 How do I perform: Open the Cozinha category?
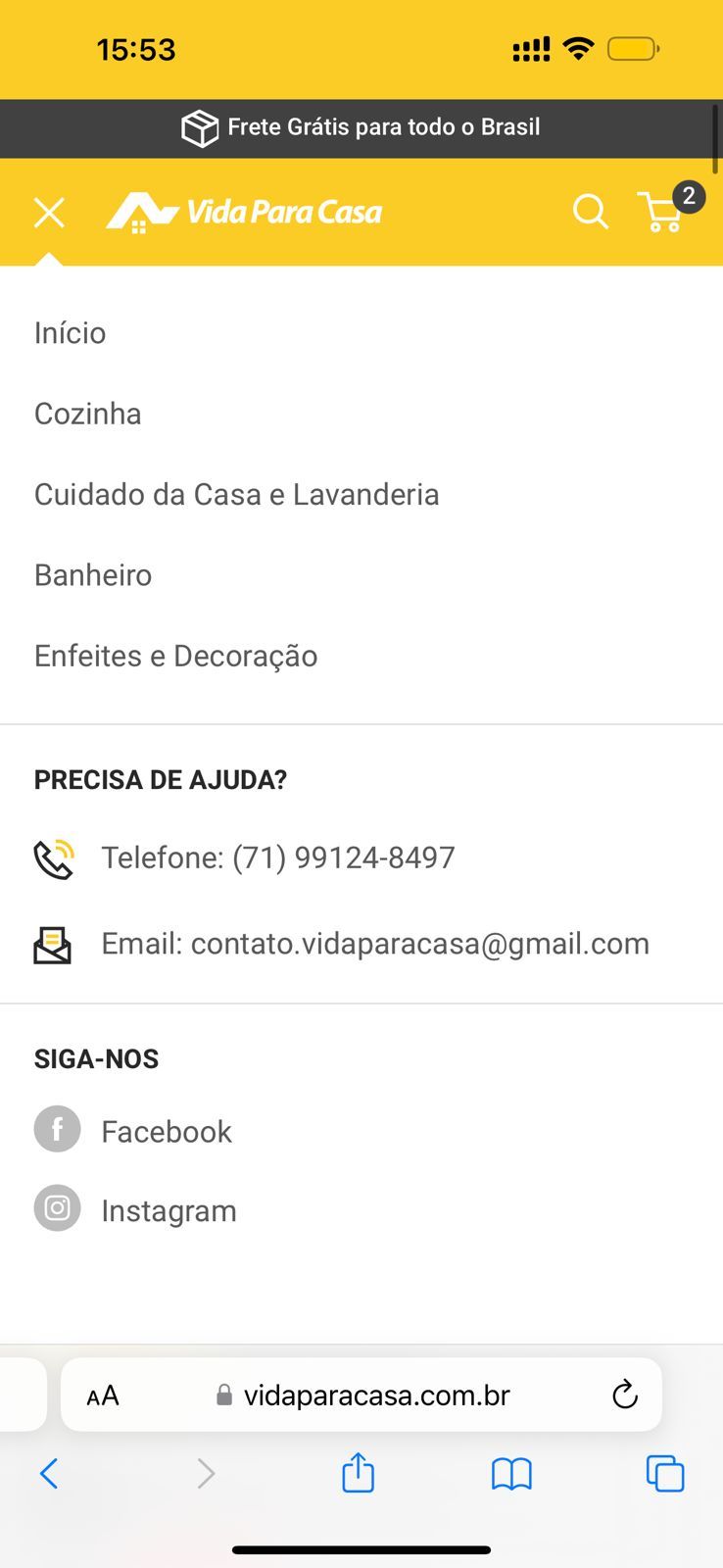87,414
